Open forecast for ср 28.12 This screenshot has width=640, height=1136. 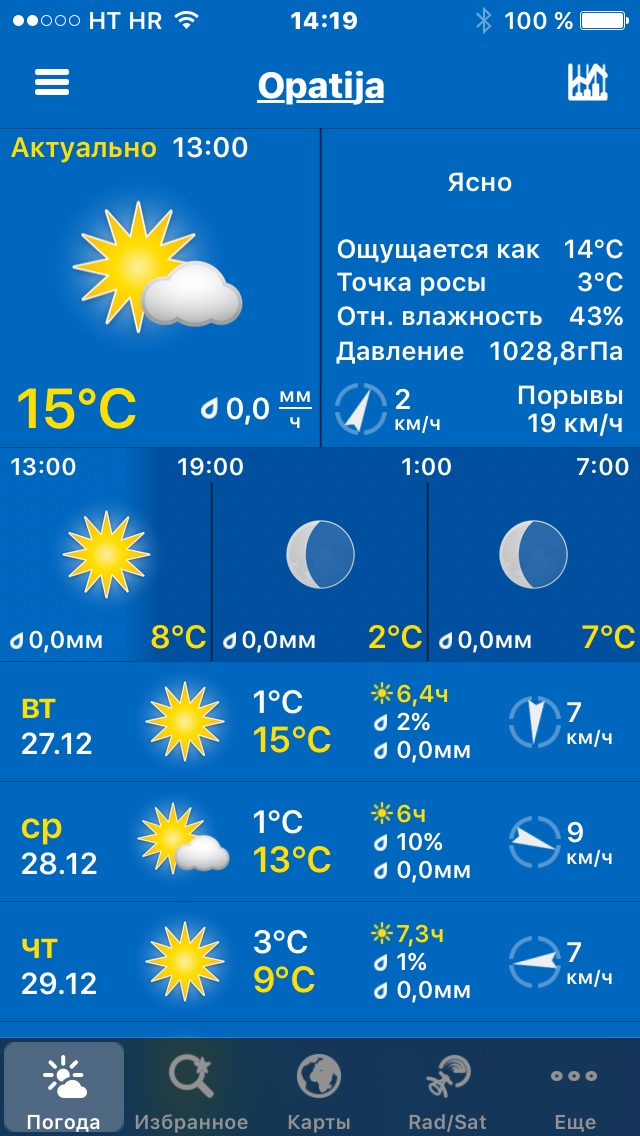320,842
